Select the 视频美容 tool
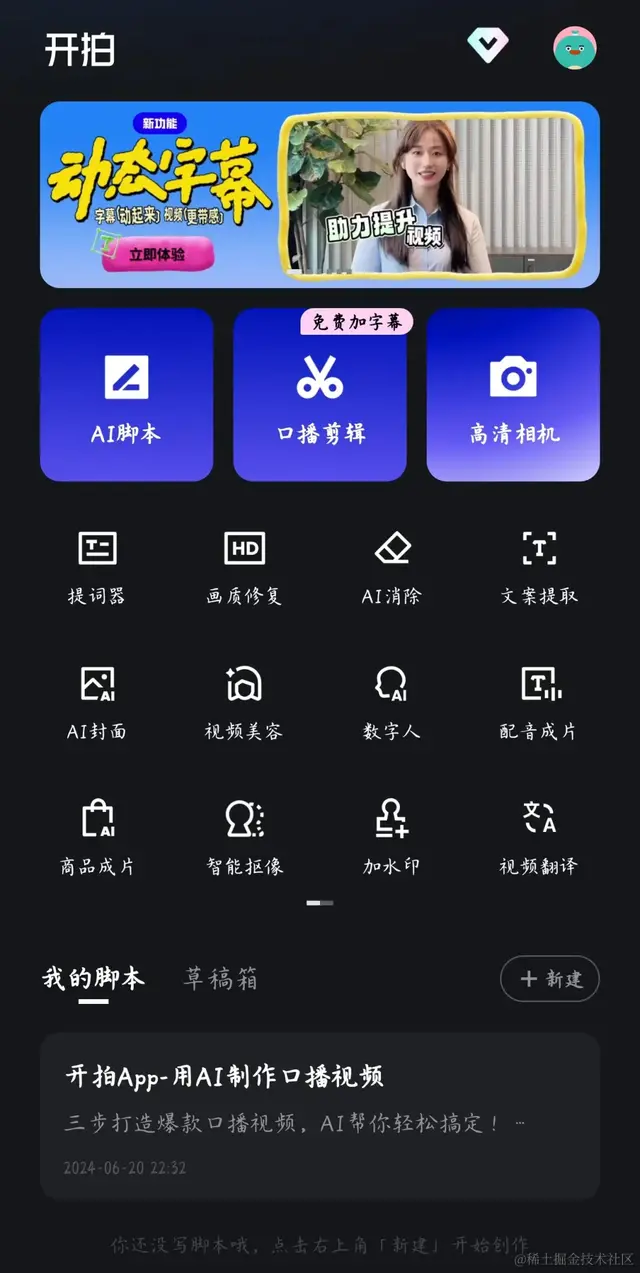Viewport: 640px width, 1273px height. [x=244, y=702]
